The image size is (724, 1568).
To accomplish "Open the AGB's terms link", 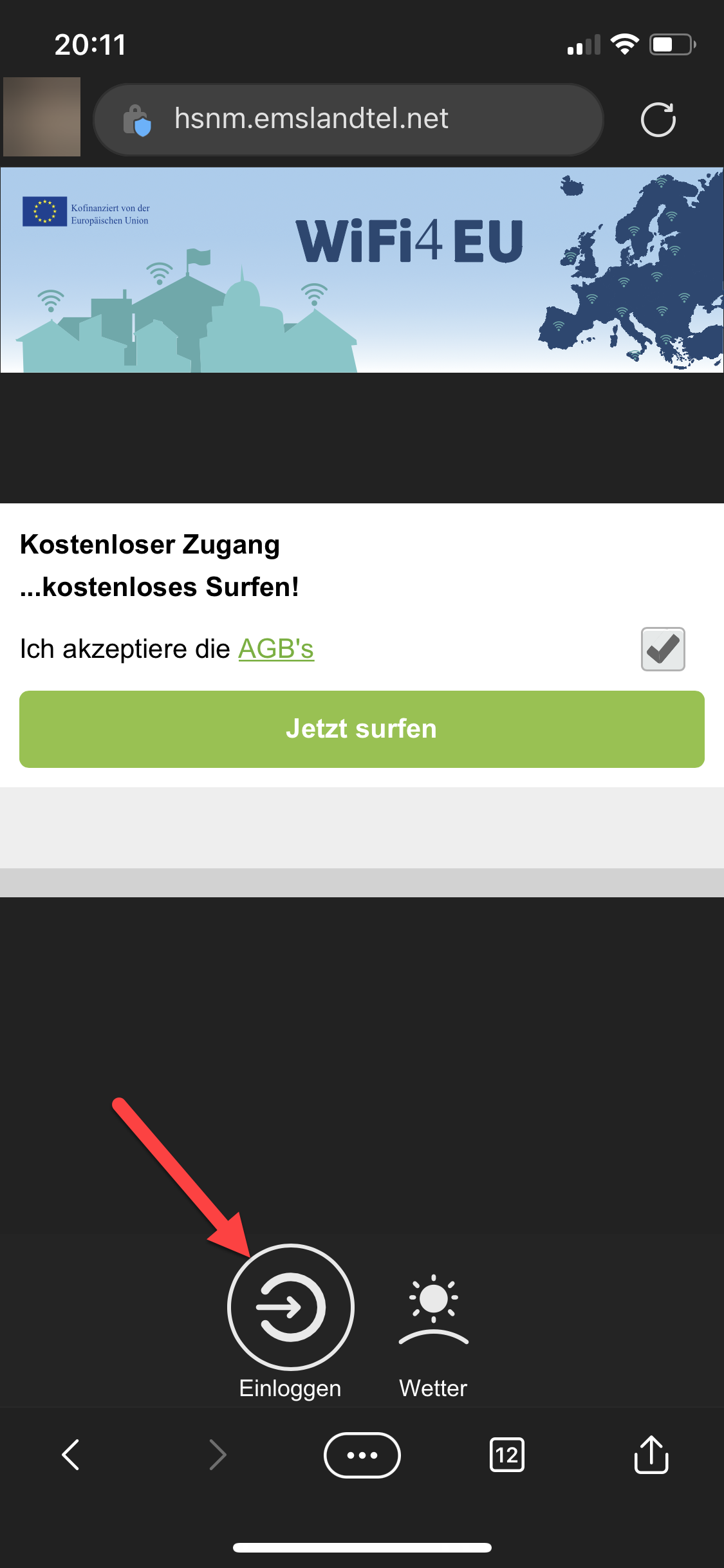I will (276, 649).
